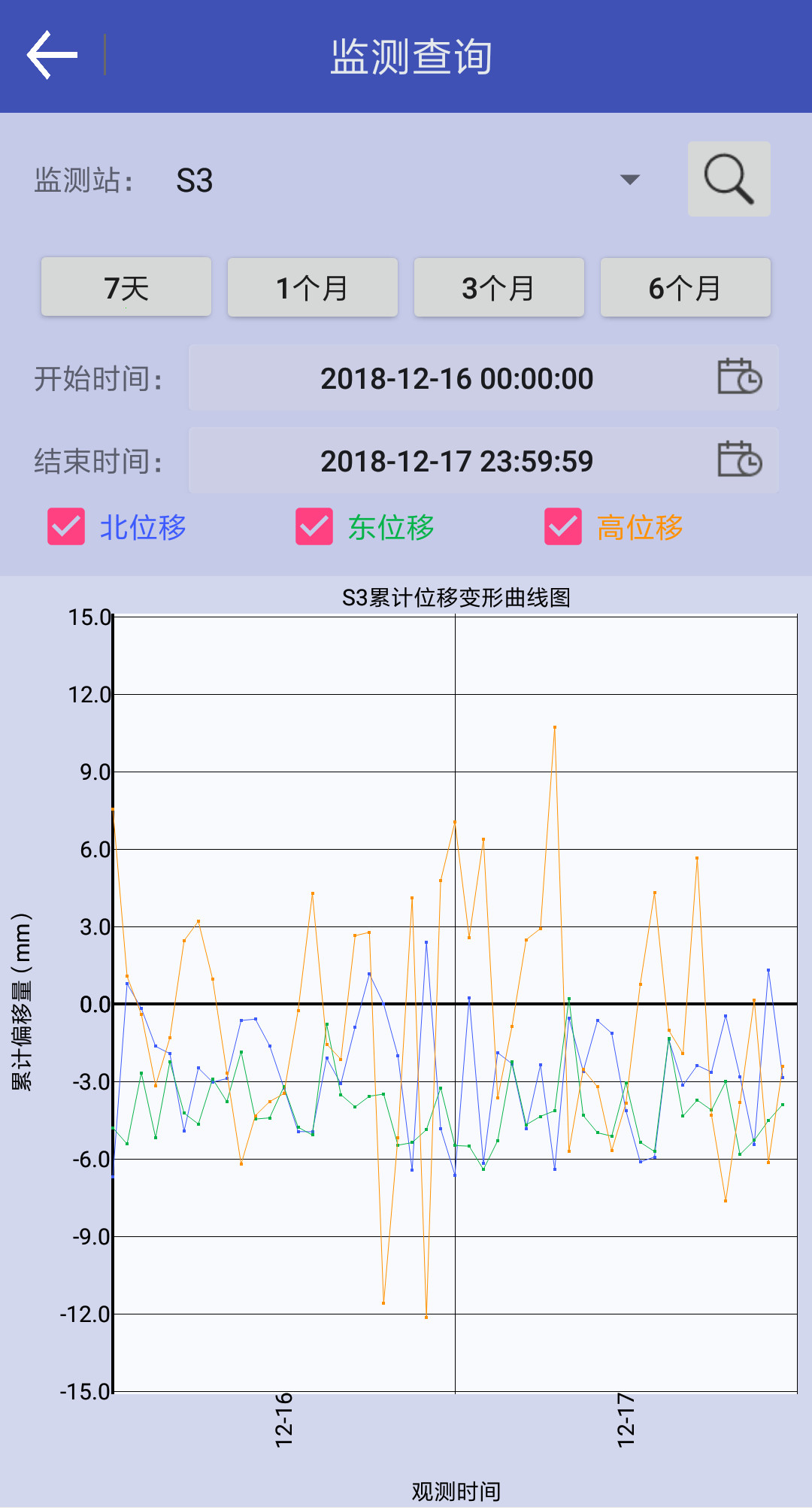This screenshot has height=1510, width=812.
Task: Select the 1个月 range button
Action: pos(312,287)
